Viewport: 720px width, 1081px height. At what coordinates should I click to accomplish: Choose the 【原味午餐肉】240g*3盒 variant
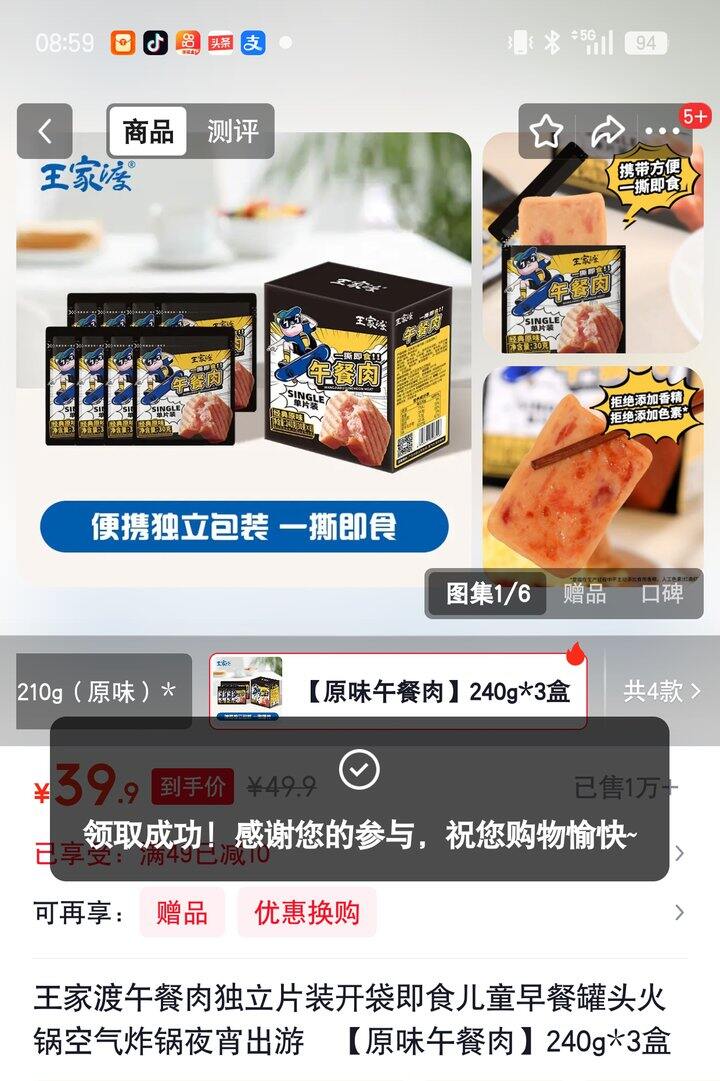[x=398, y=691]
